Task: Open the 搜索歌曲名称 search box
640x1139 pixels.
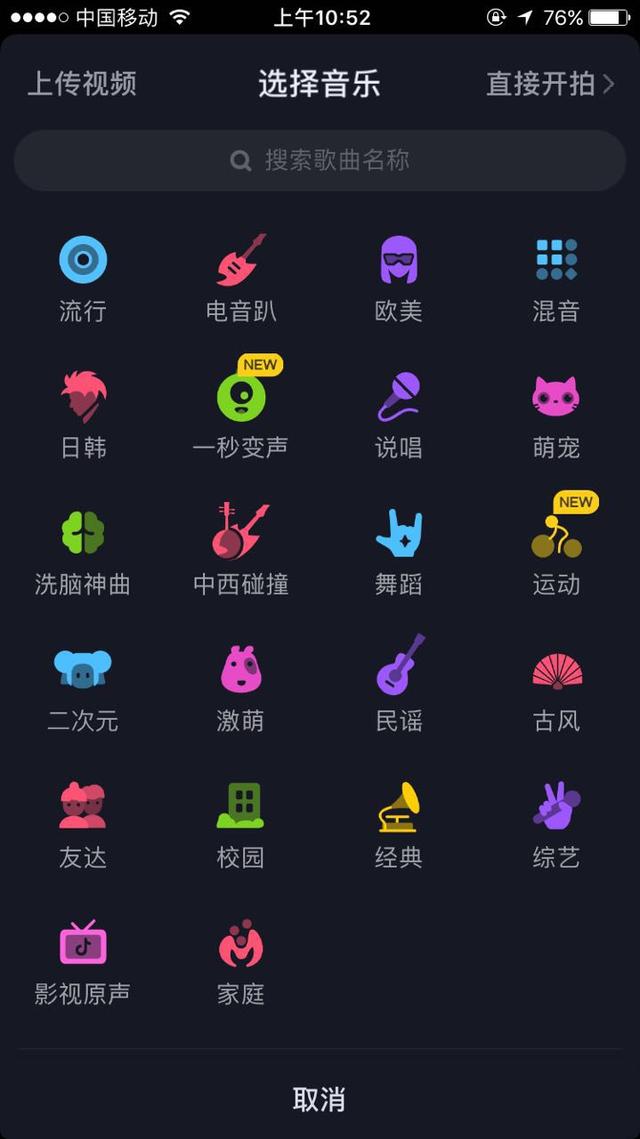Action: coord(320,160)
